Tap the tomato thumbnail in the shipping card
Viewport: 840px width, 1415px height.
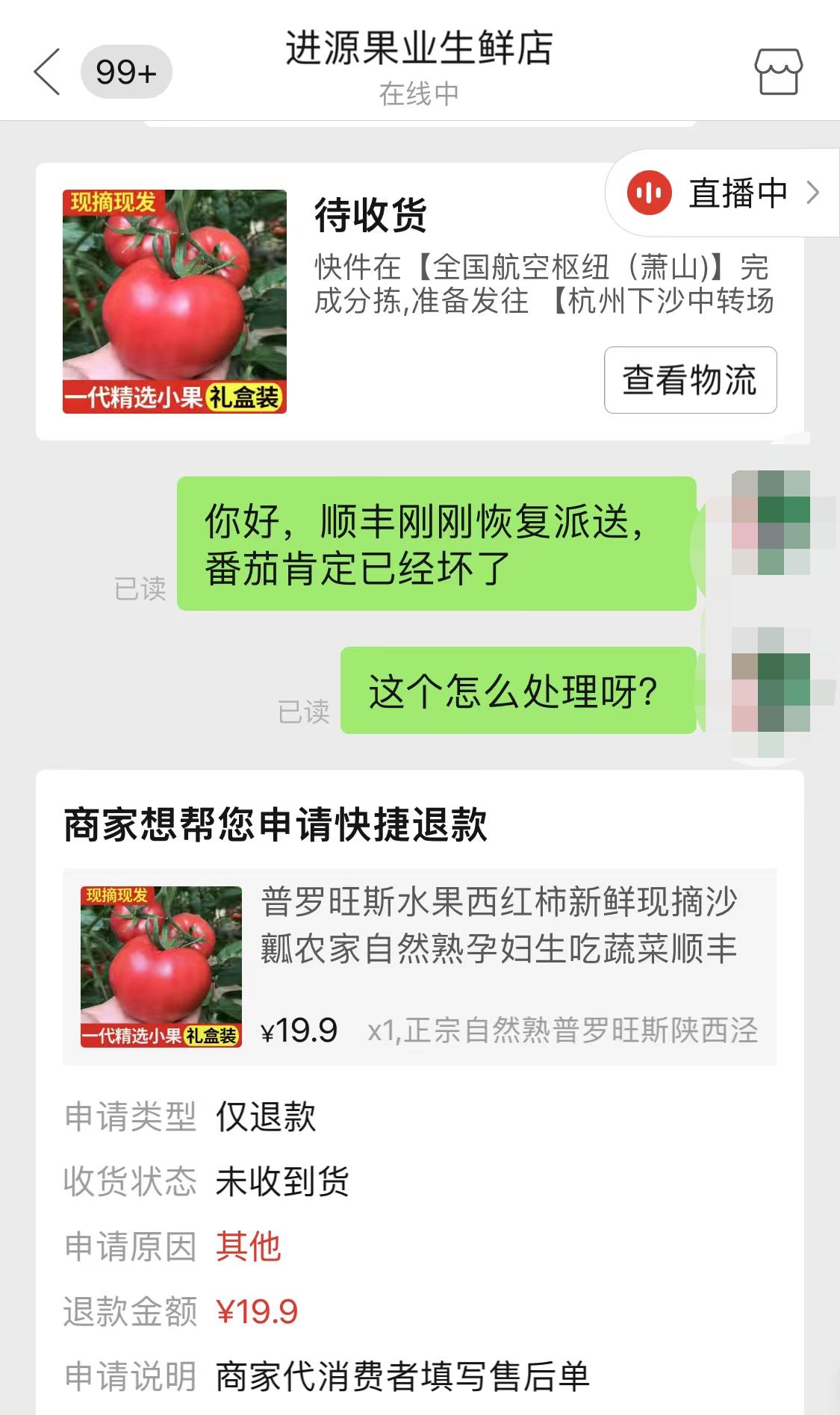pyautogui.click(x=173, y=299)
